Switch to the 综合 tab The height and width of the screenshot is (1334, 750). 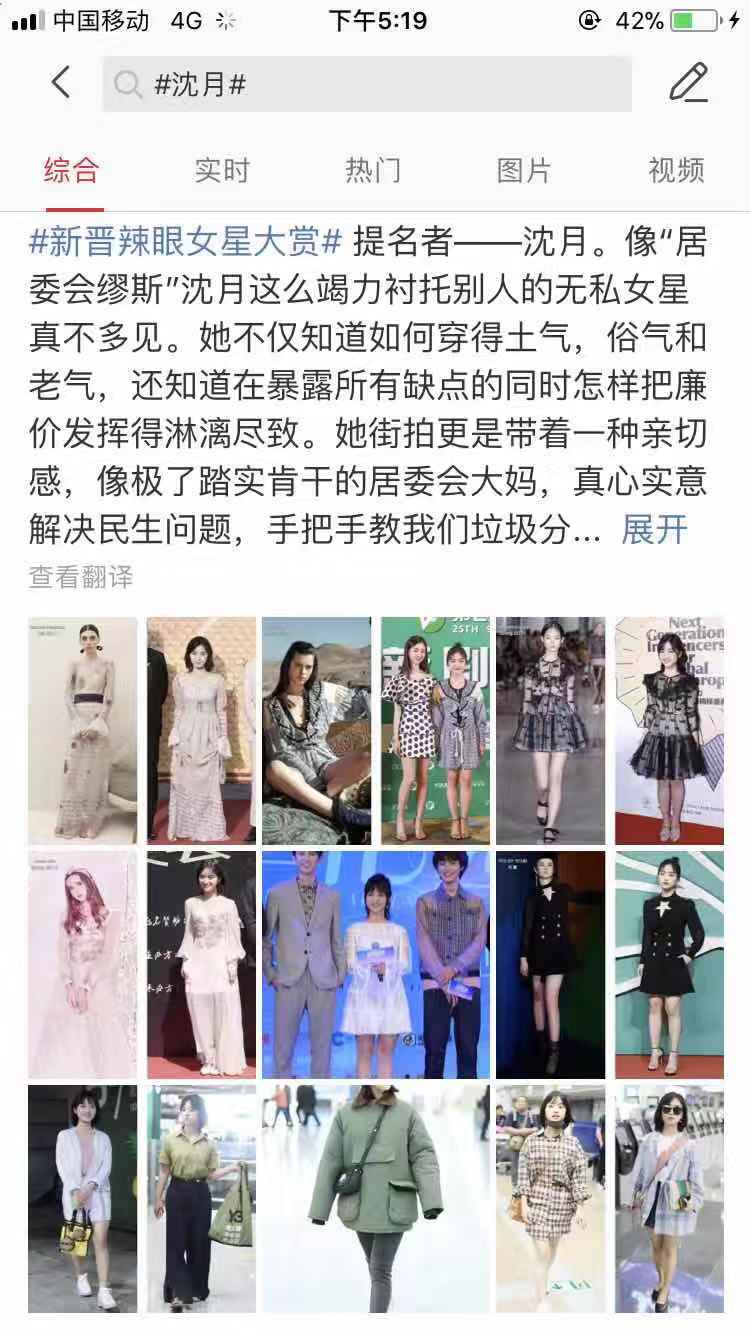click(x=72, y=170)
